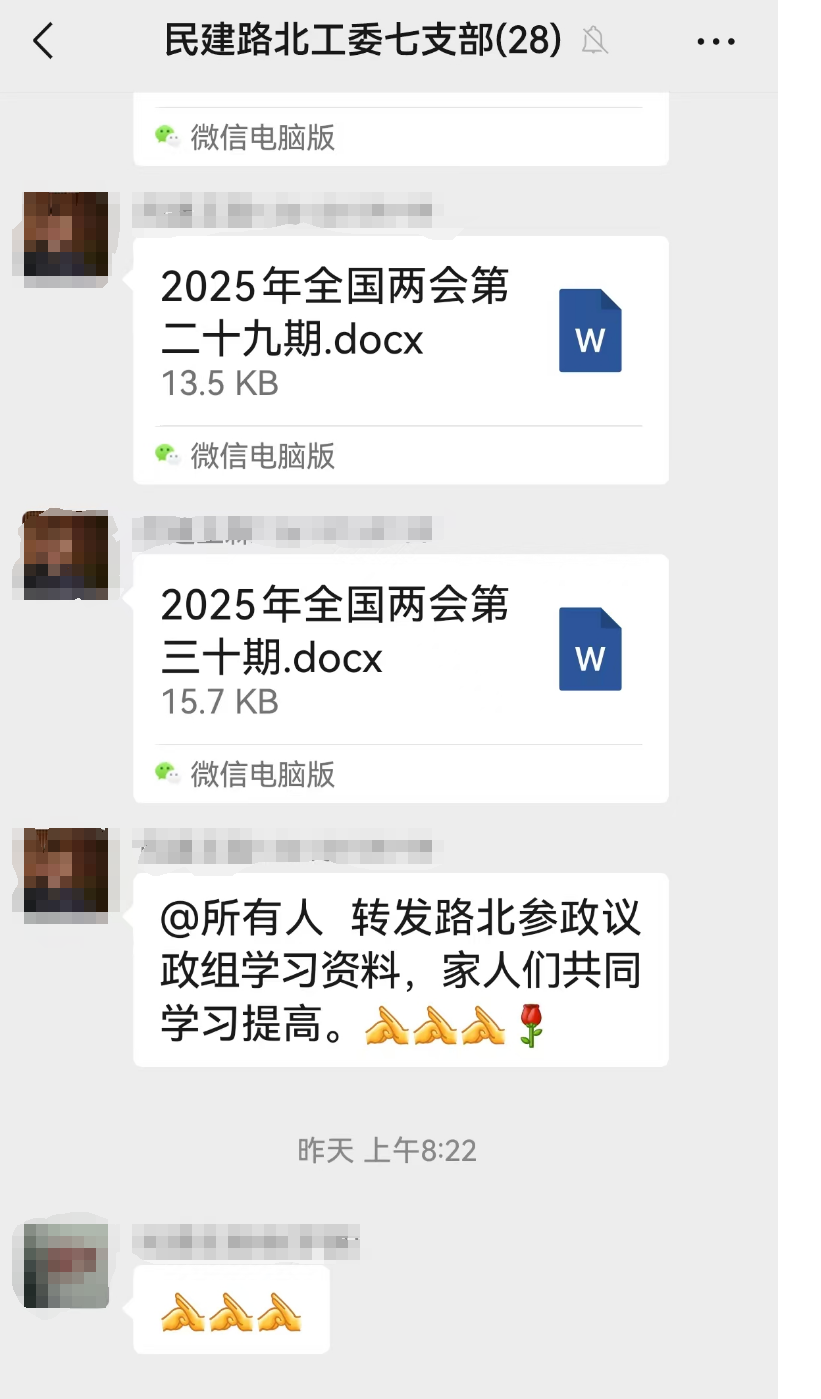Screen dimensions: 821x1399
Task: View avatar of 第二十九期 file sender
Action: point(66,234)
